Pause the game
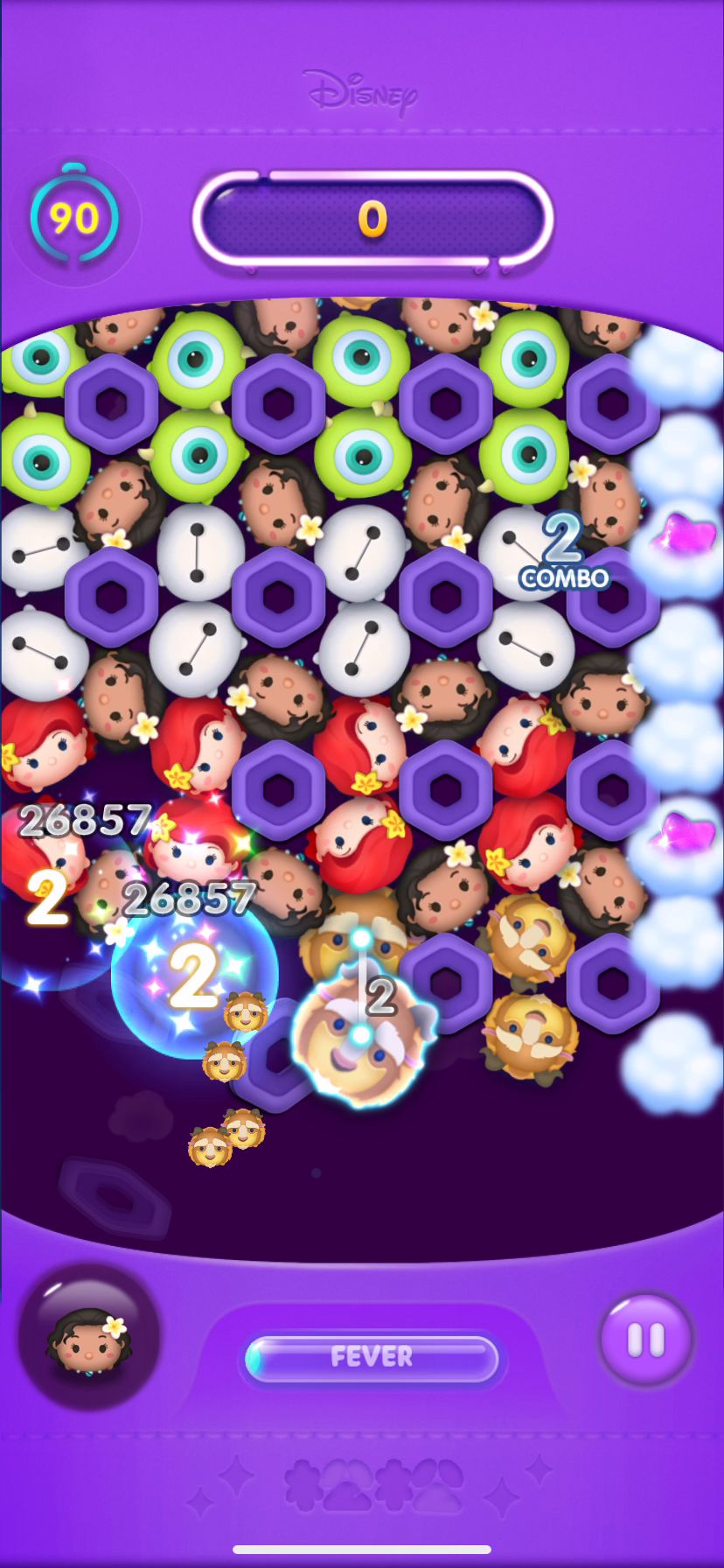Screen dimensions: 724x1568 coord(645,1340)
